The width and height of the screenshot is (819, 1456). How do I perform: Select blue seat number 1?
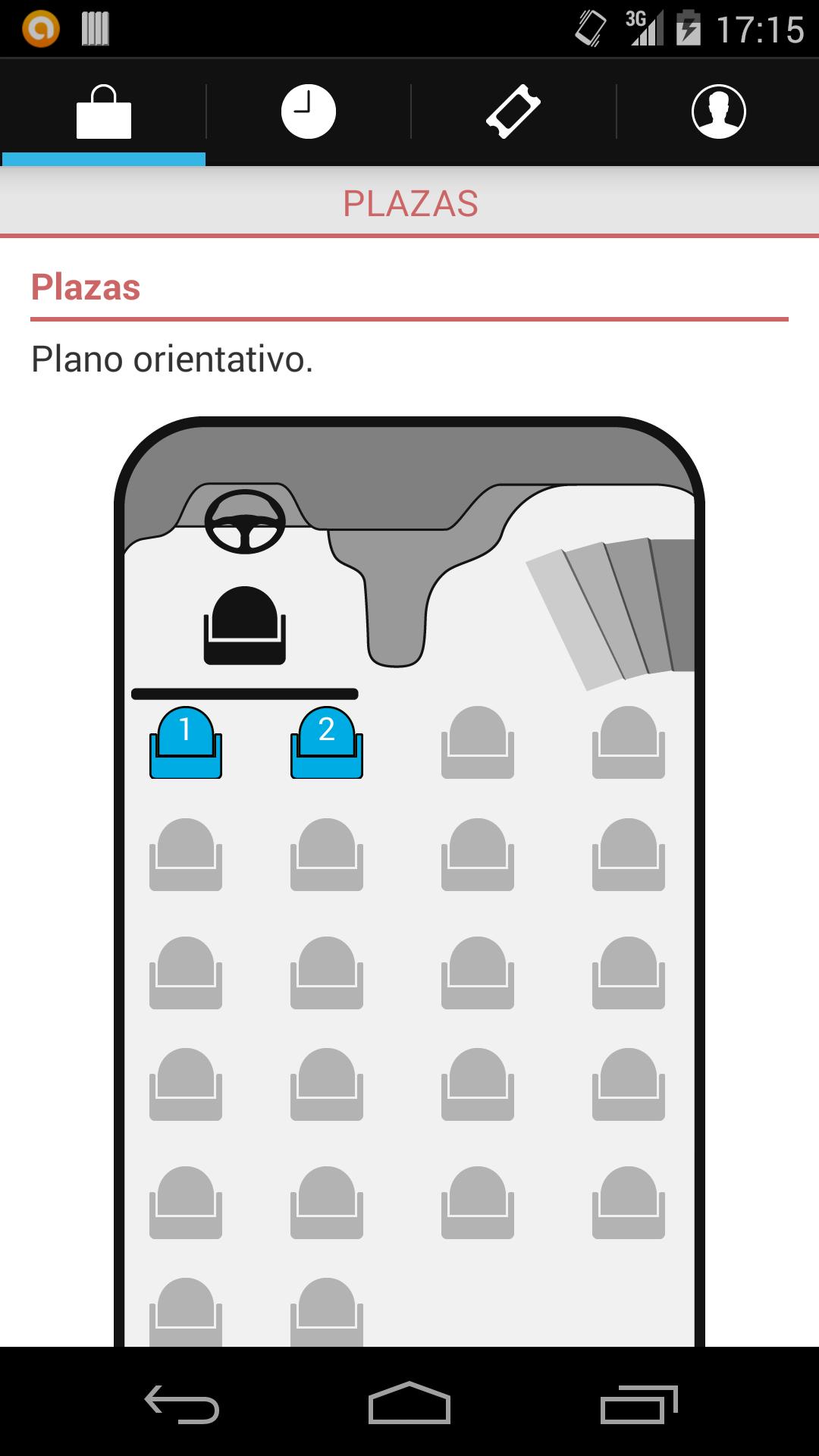[x=186, y=743]
